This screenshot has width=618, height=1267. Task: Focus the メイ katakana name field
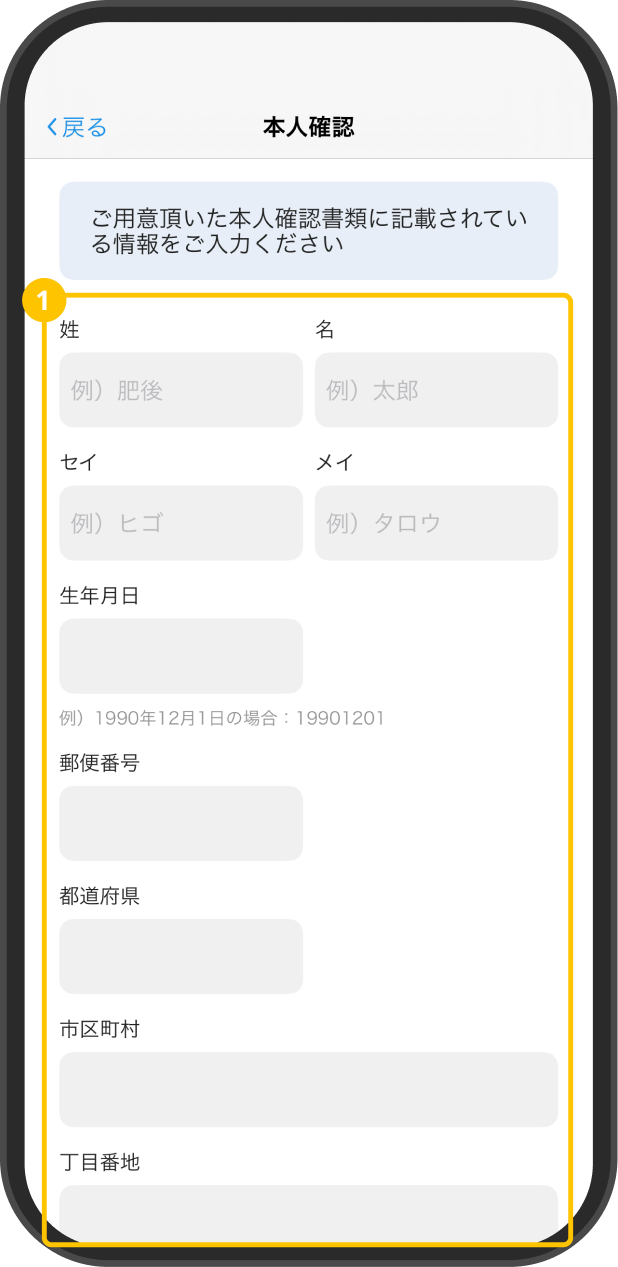tap(436, 523)
